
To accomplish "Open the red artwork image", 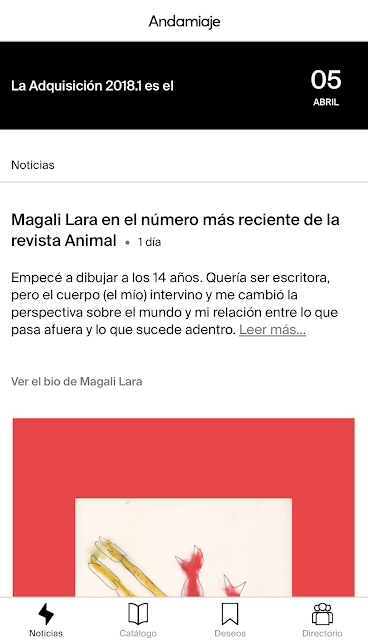I will pyautogui.click(x=184, y=507).
